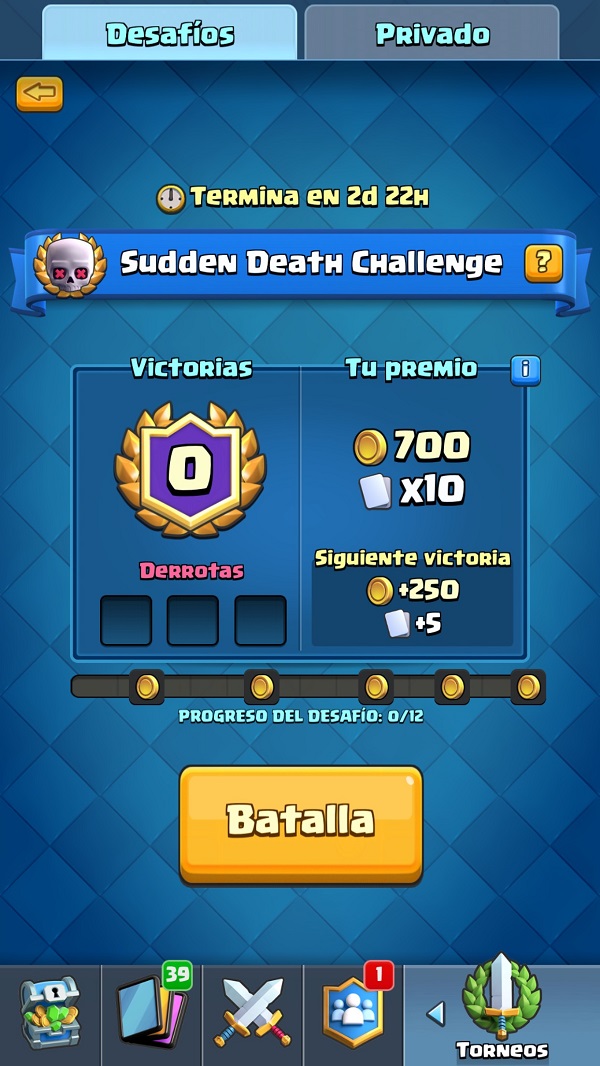Go back with the orange arrow button
Image resolution: width=600 pixels, height=1066 pixels.
pyautogui.click(x=39, y=94)
